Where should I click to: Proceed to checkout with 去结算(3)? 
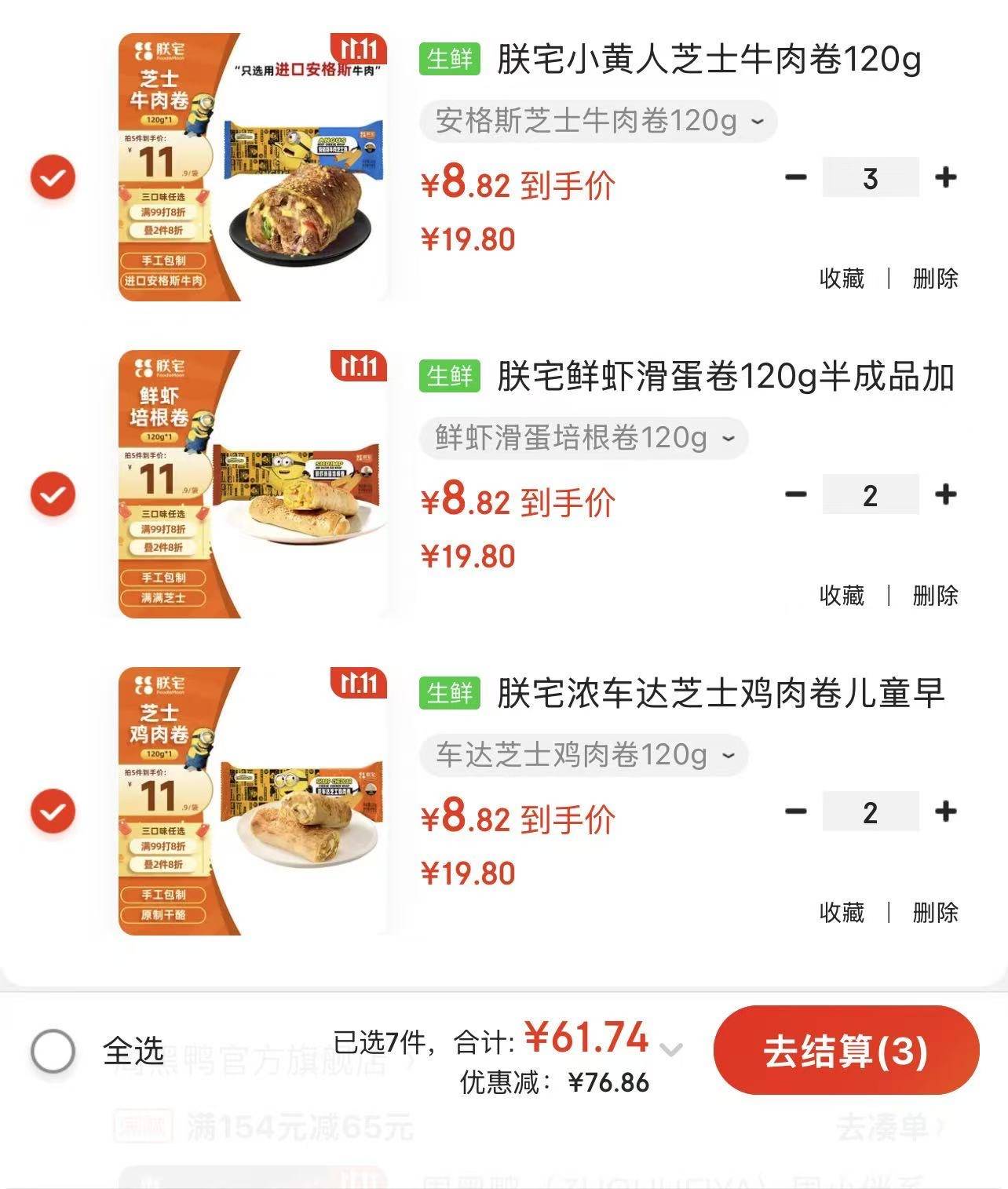[846, 1051]
